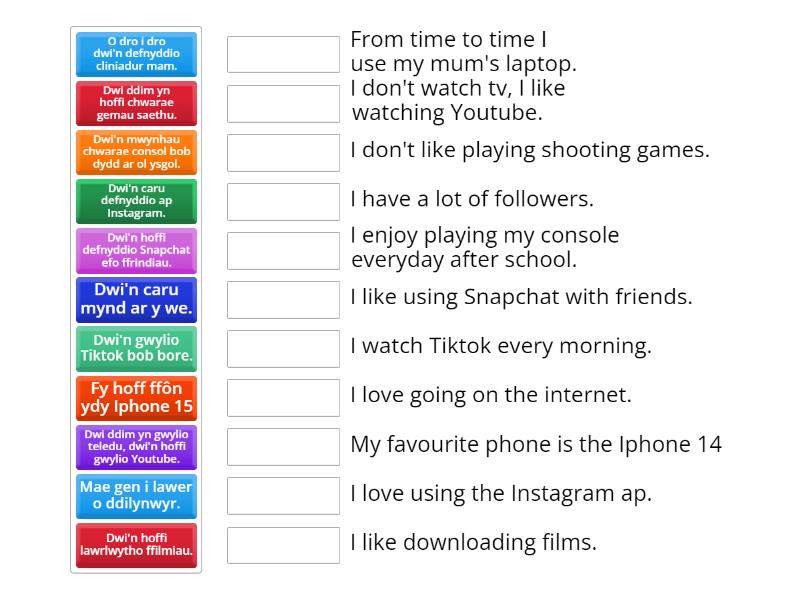Select the 'Snapchat efo ffrindiau' tile
Viewport: 800px width, 600px height.
(136, 250)
